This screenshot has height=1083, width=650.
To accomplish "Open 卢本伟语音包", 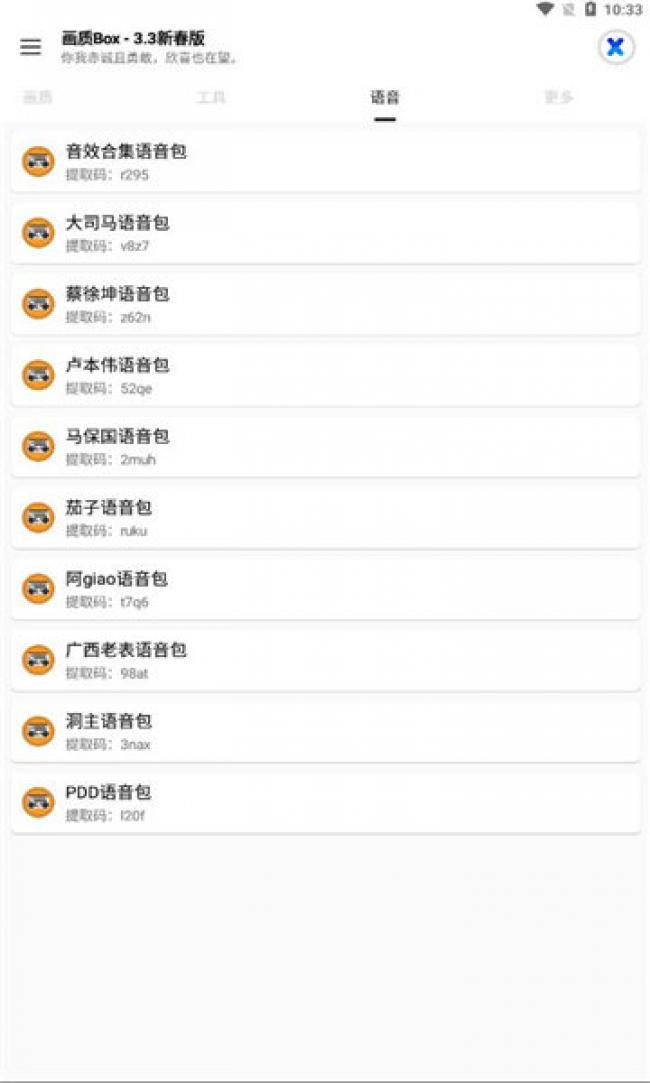I will coord(325,375).
